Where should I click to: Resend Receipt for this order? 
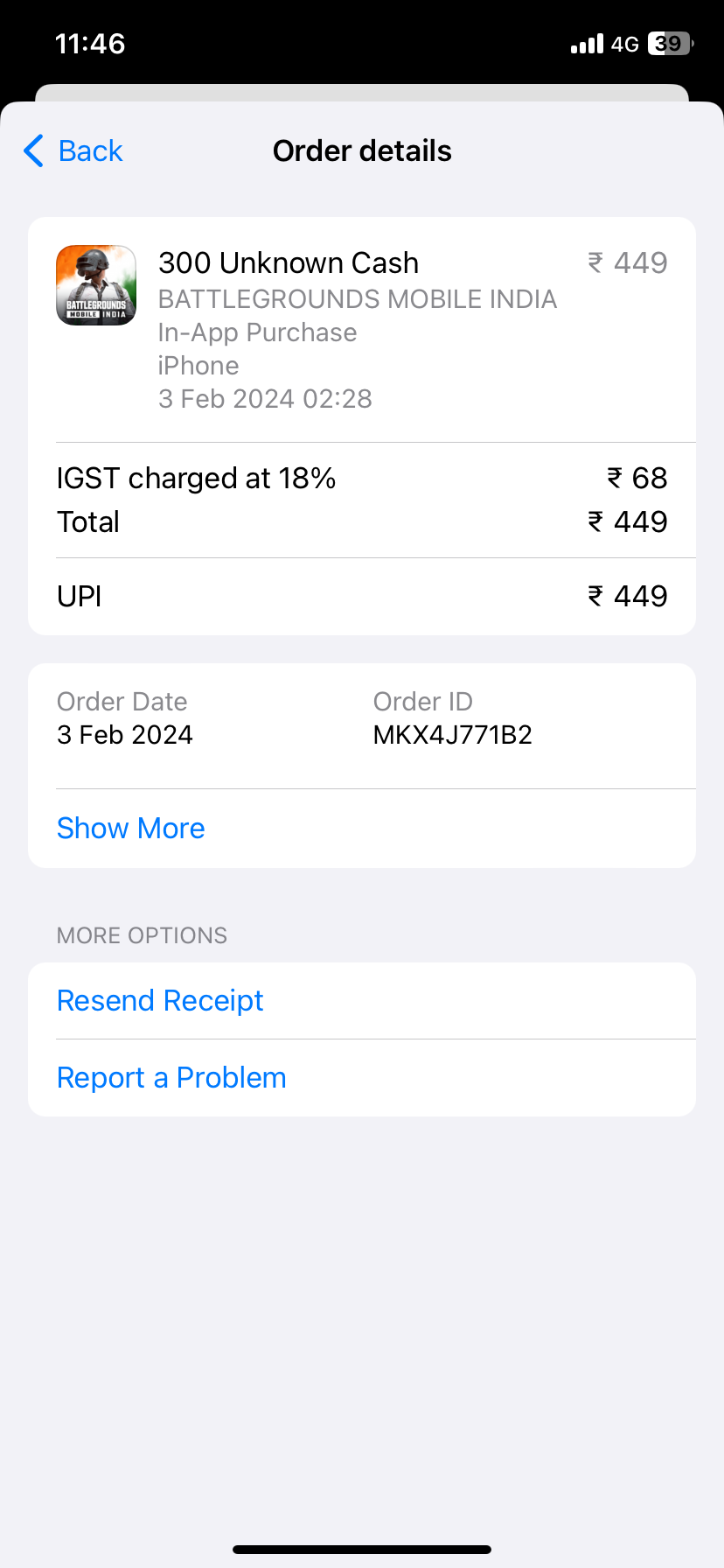click(x=160, y=1000)
